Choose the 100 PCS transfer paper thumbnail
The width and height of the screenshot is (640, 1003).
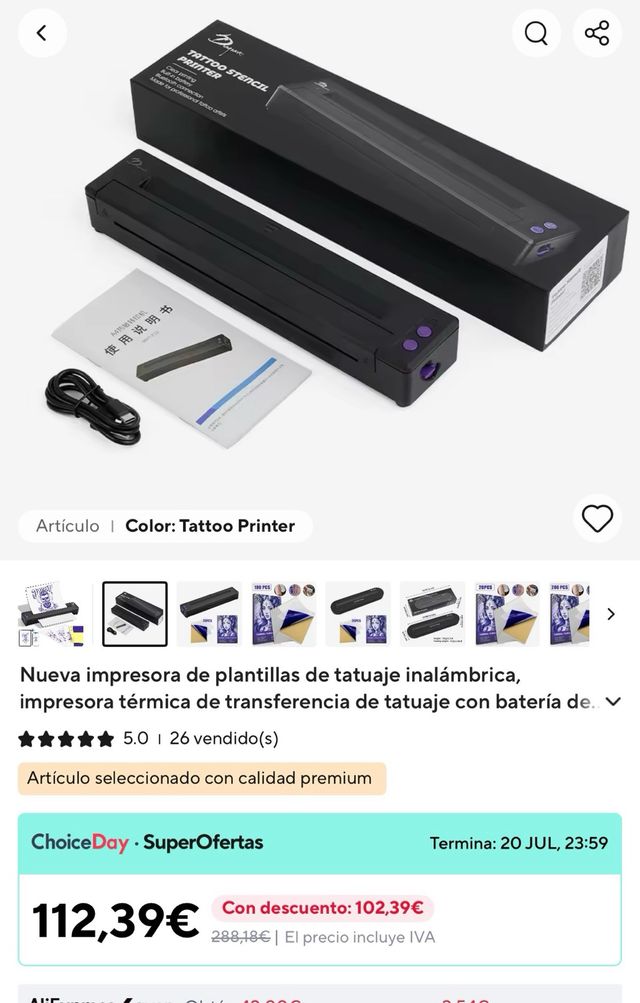(283, 614)
